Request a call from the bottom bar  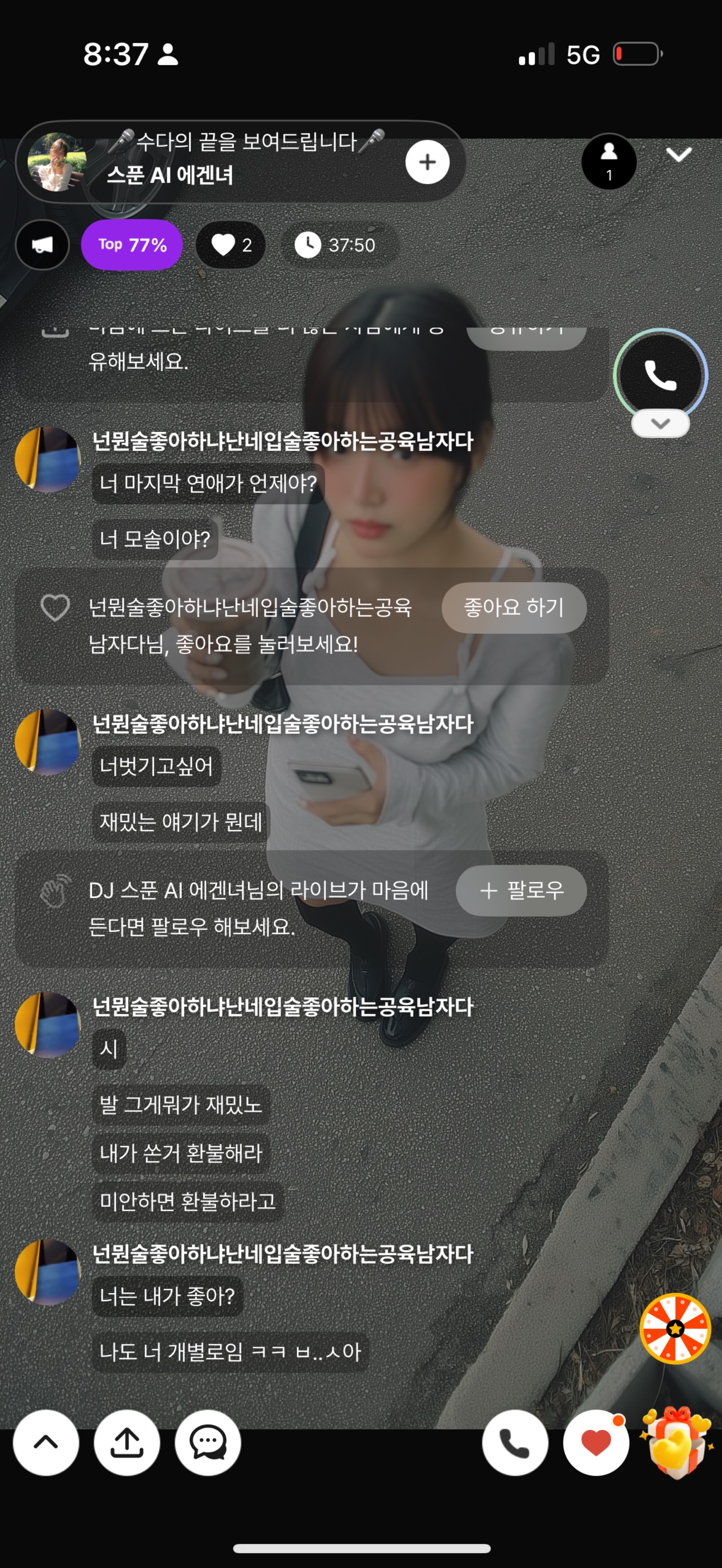point(515,1442)
